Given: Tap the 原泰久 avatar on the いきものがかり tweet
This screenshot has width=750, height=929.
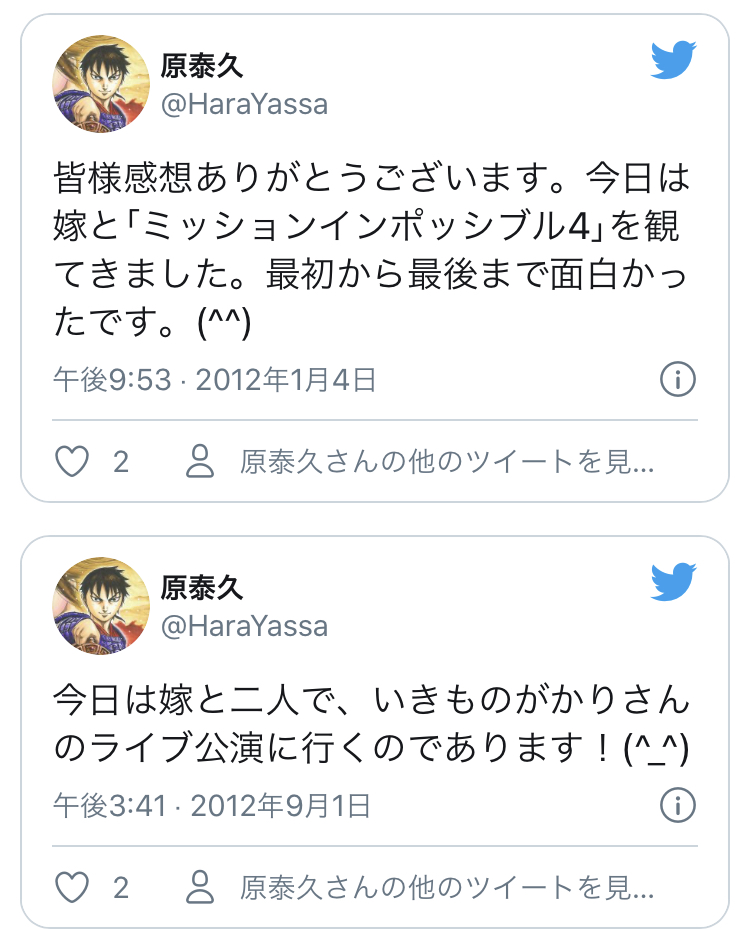Looking at the screenshot, I should [x=100, y=606].
